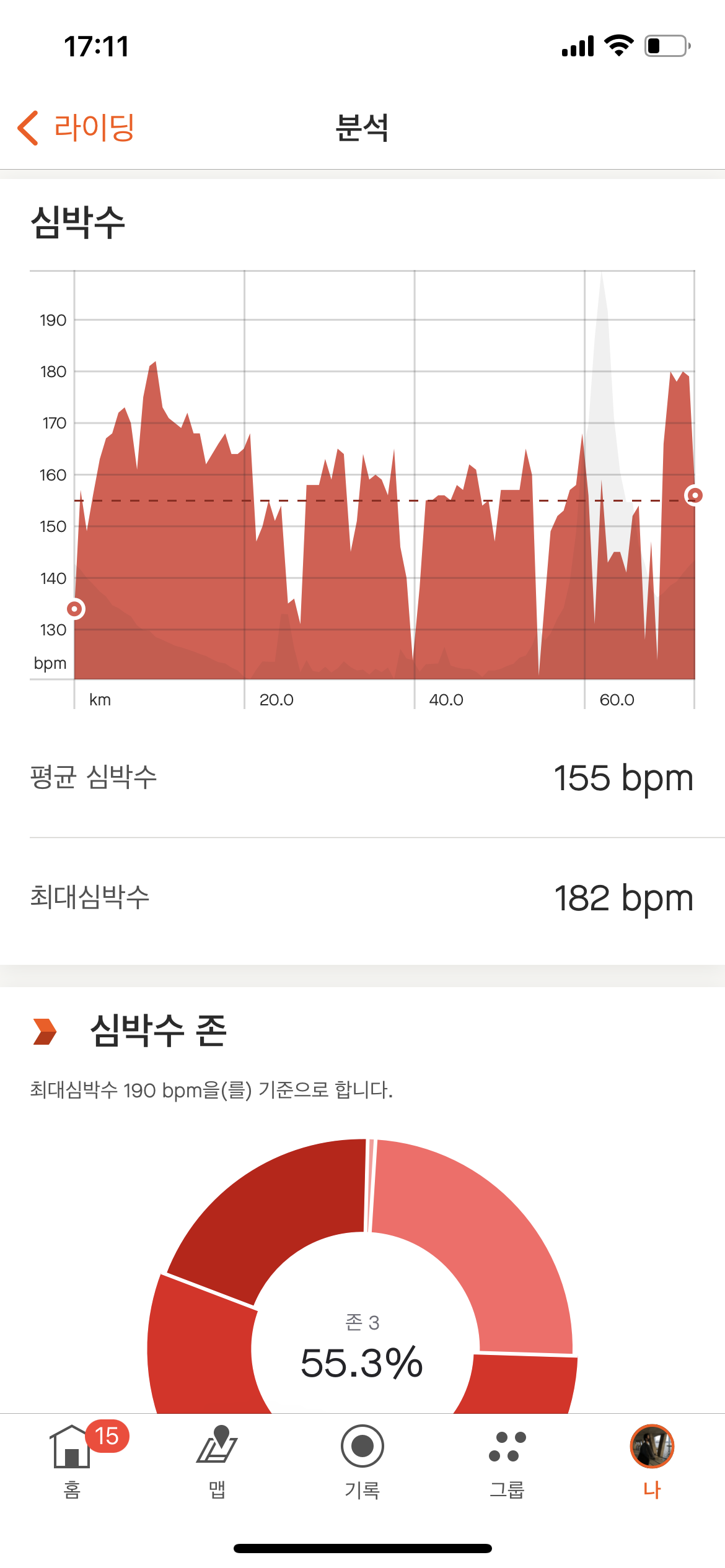This screenshot has width=725, height=1568.
Task: Switch to the 맵 tab
Action: coord(217,1461)
